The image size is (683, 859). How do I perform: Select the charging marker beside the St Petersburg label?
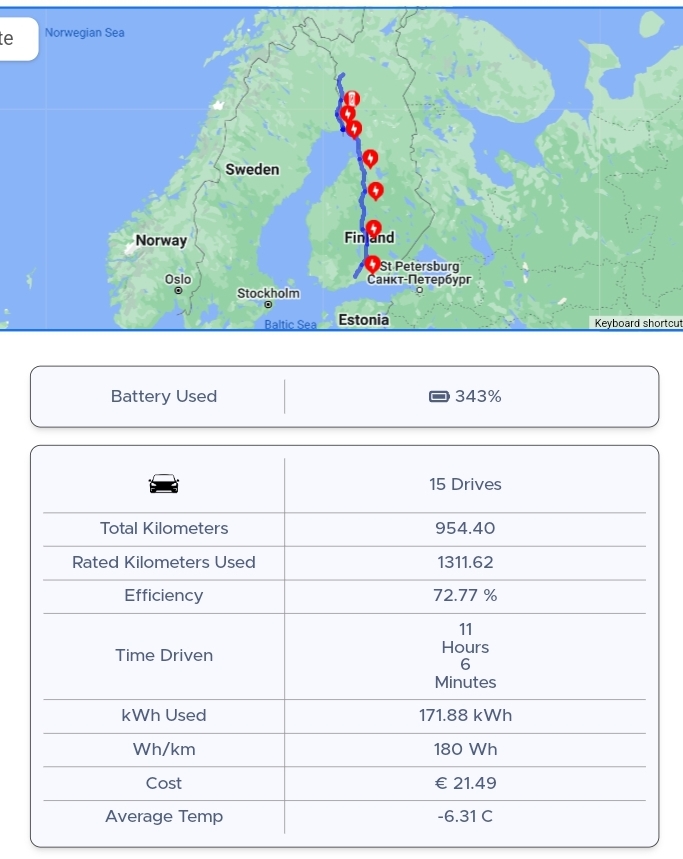click(372, 264)
